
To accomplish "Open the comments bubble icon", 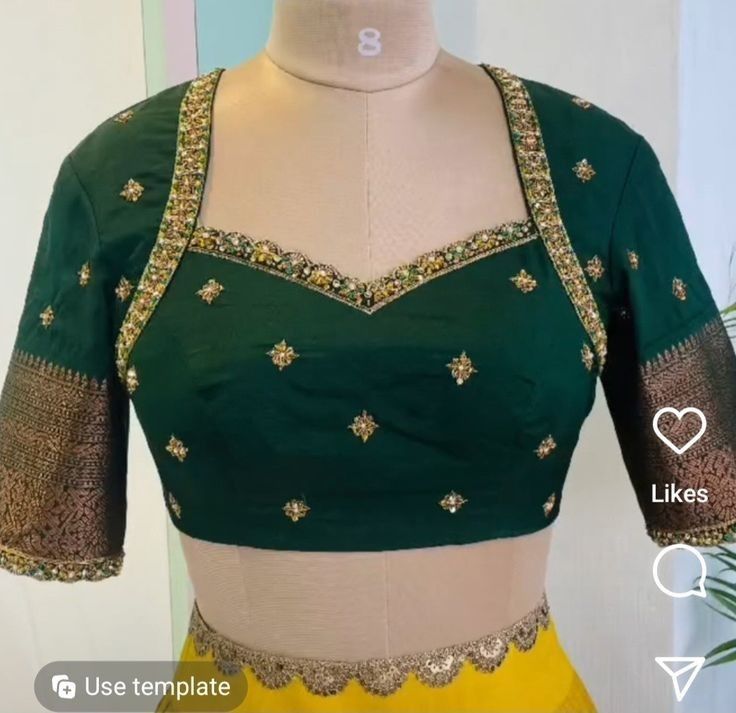I will [x=679, y=572].
